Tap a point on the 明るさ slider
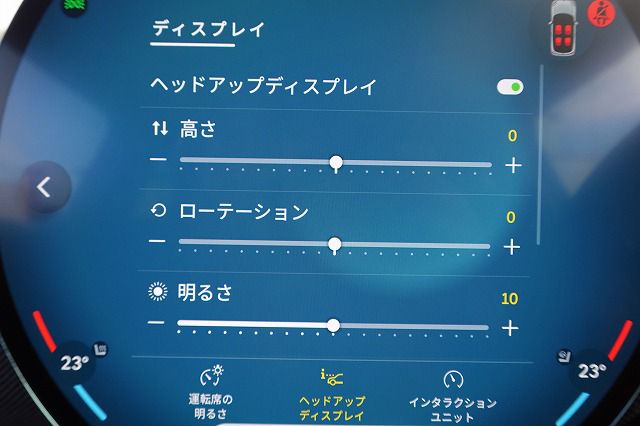 333,325
